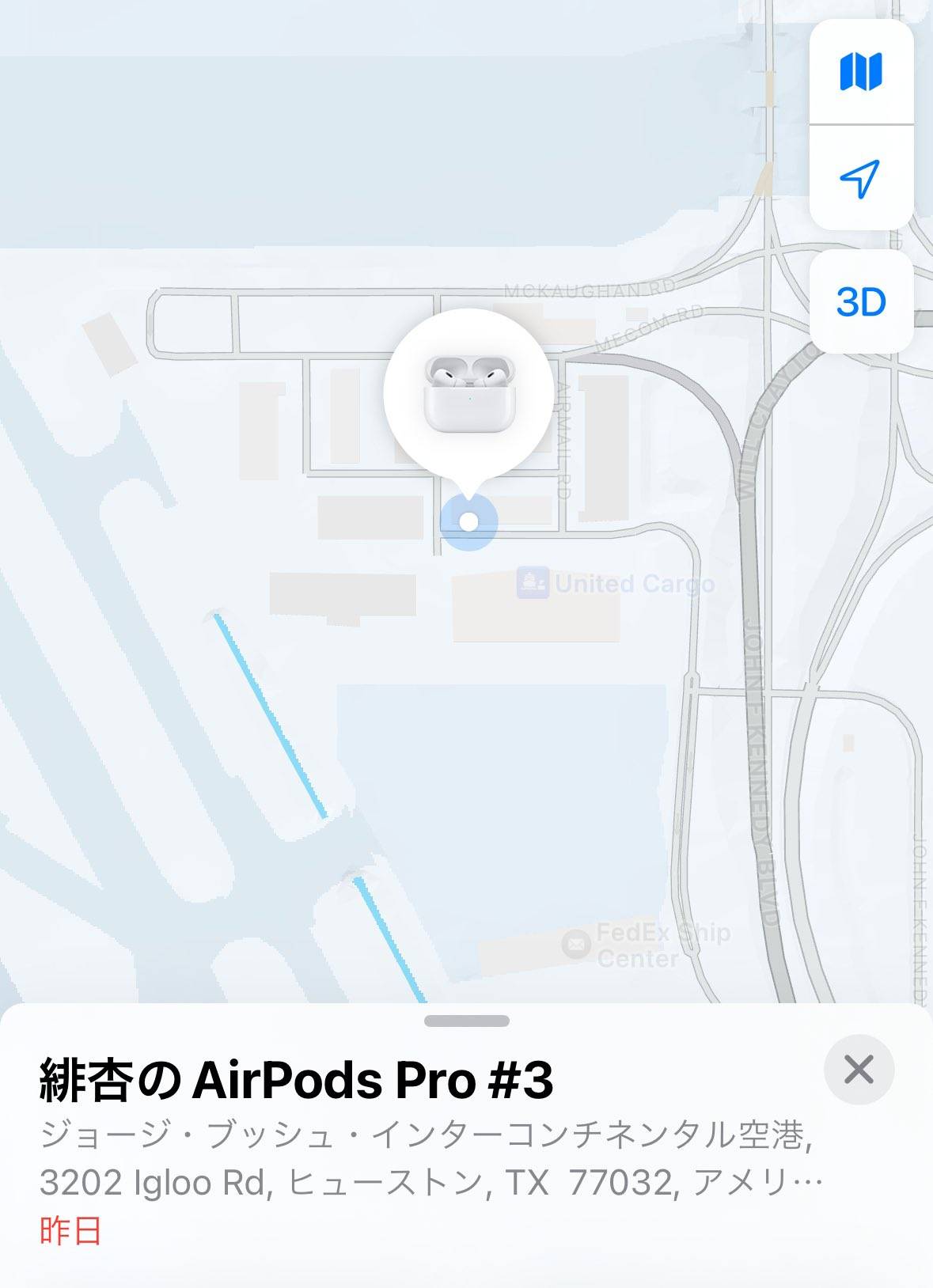Open the United Cargo map label
Image resolution: width=933 pixels, height=1288 pixels.
tap(616, 584)
